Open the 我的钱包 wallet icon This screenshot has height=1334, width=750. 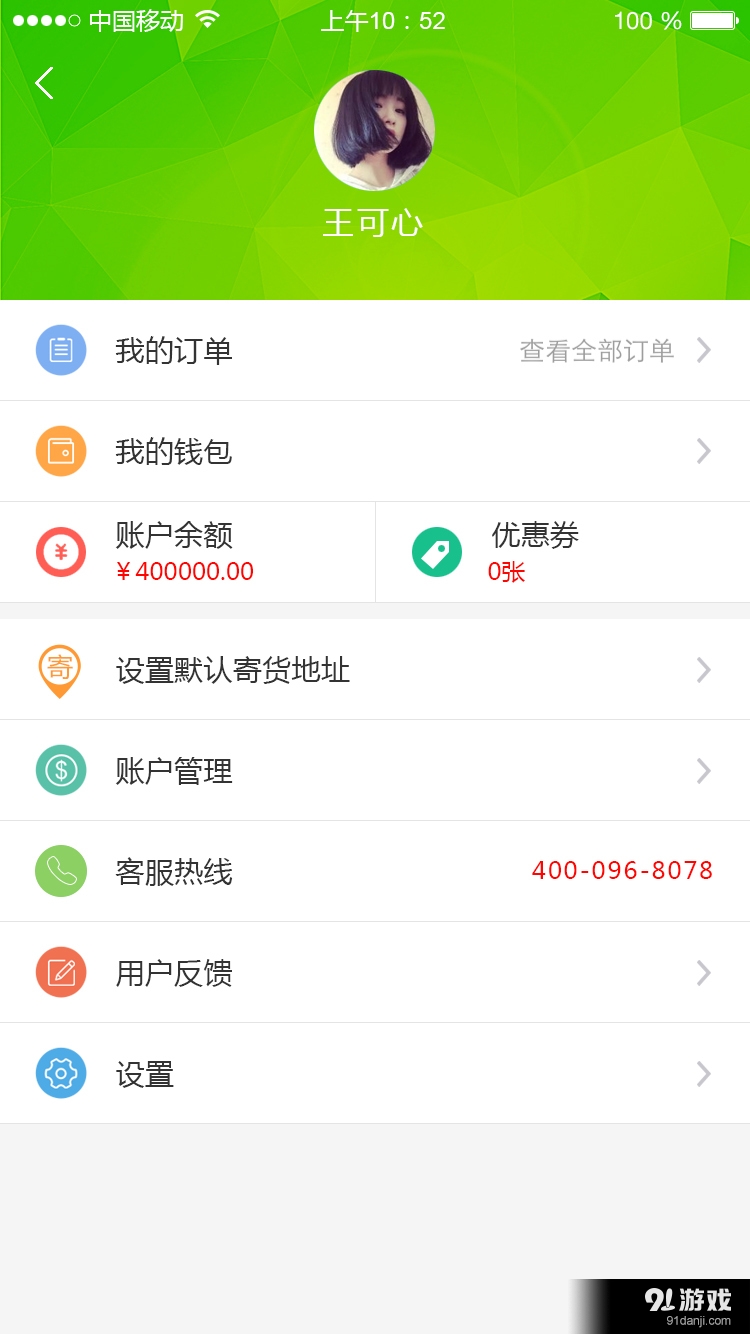(60, 451)
